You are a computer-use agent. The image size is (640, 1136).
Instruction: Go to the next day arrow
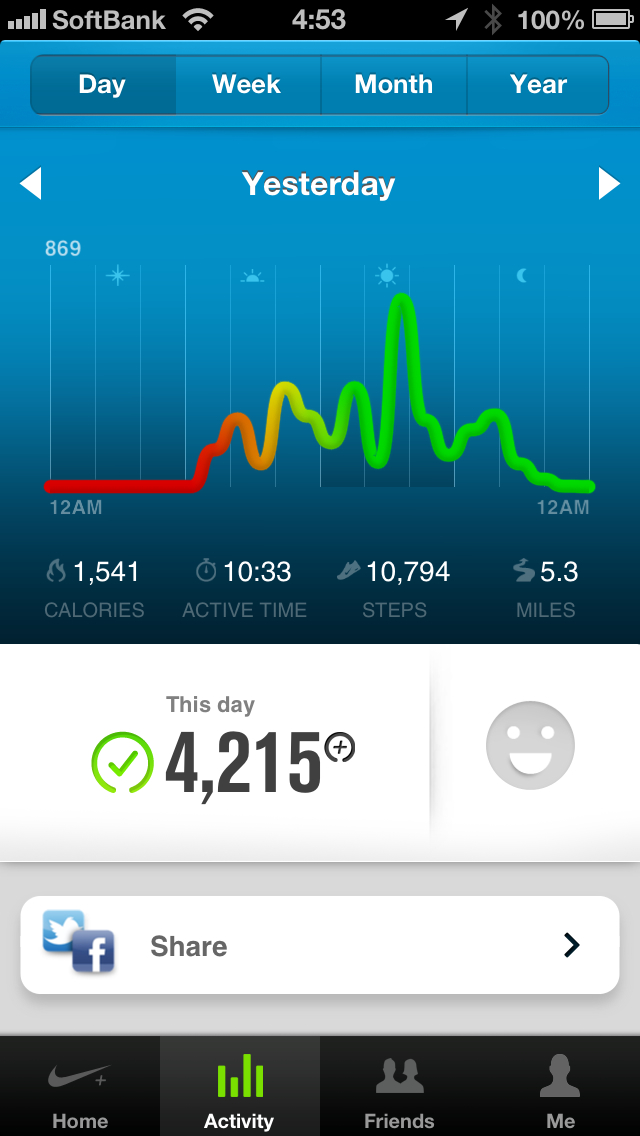coord(609,184)
